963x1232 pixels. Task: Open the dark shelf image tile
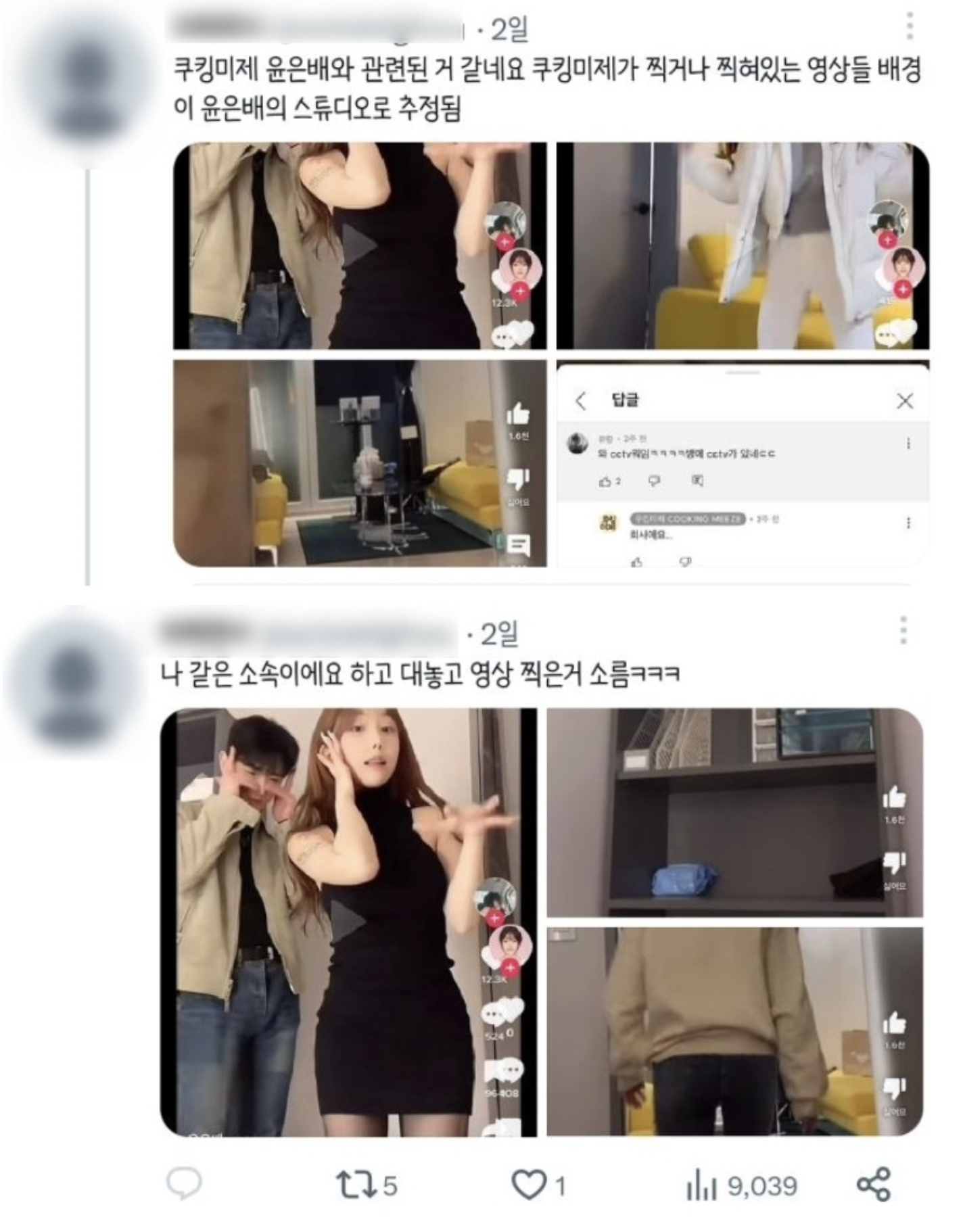pyautogui.click(x=734, y=813)
